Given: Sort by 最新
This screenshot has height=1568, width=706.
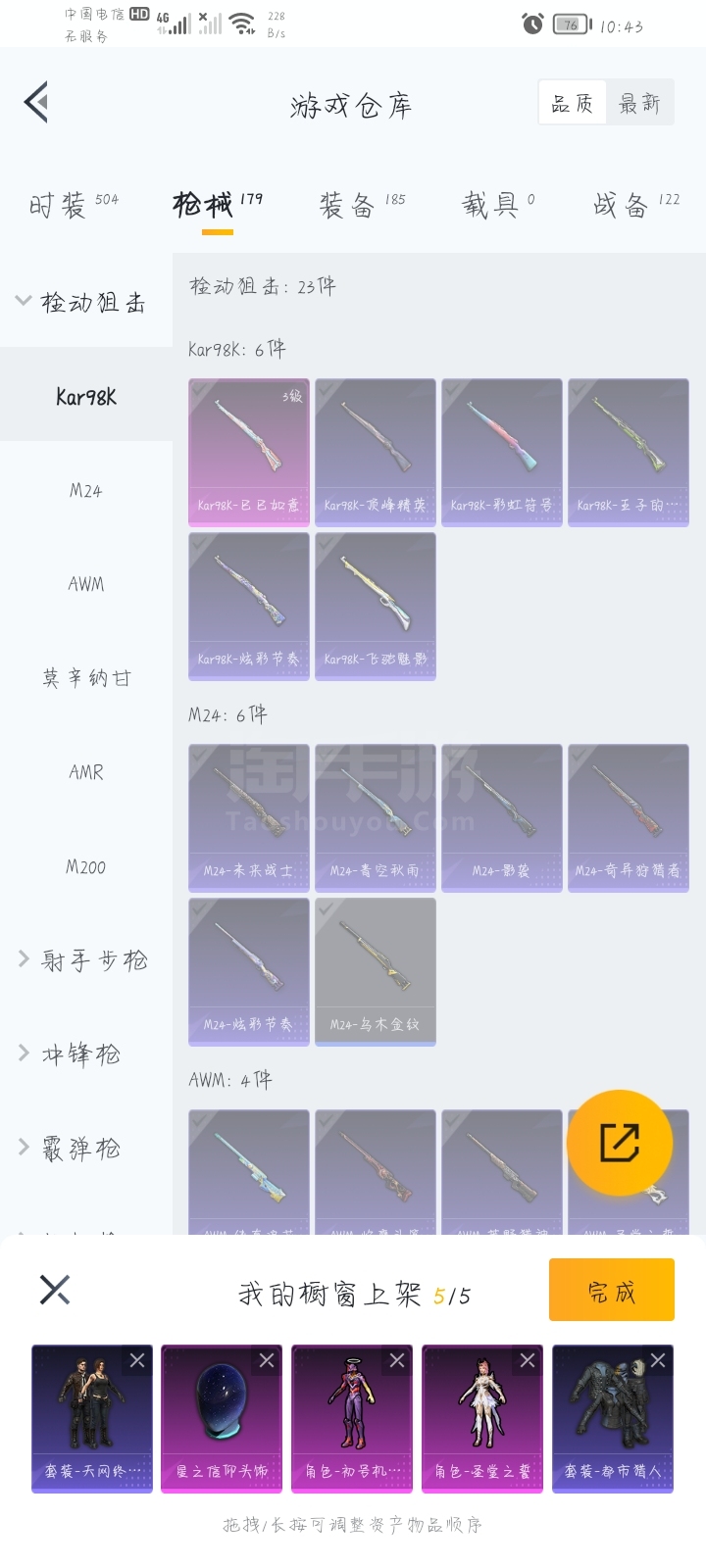Looking at the screenshot, I should (639, 103).
